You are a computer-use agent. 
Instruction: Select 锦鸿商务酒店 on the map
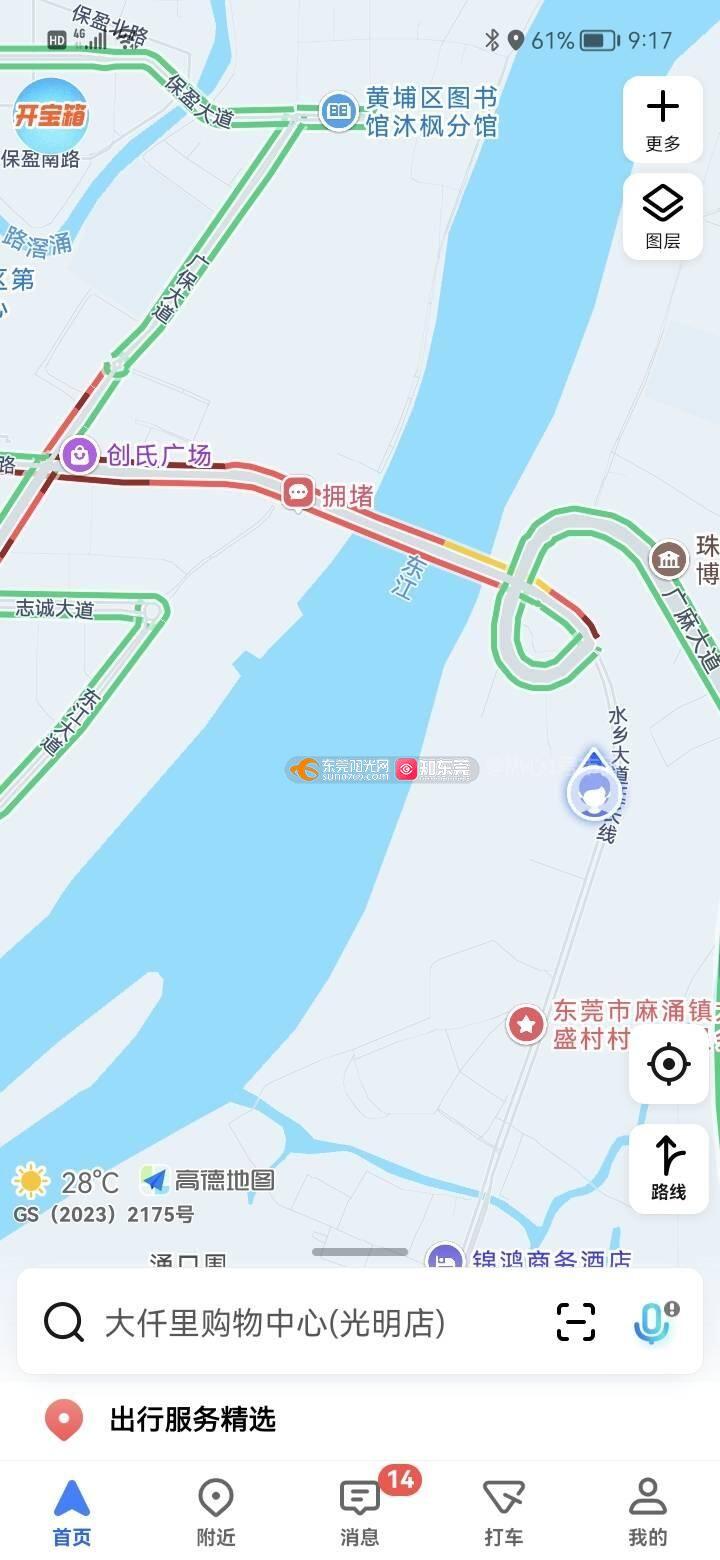[445, 1259]
